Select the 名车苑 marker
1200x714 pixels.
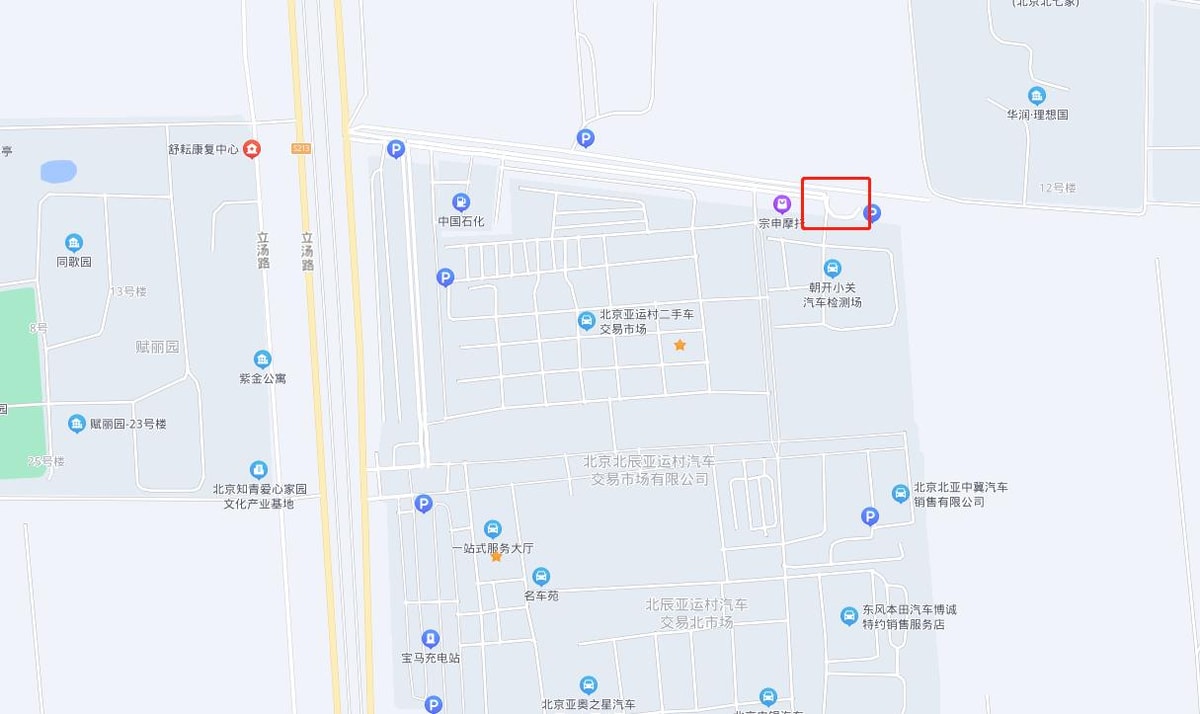pos(541,576)
